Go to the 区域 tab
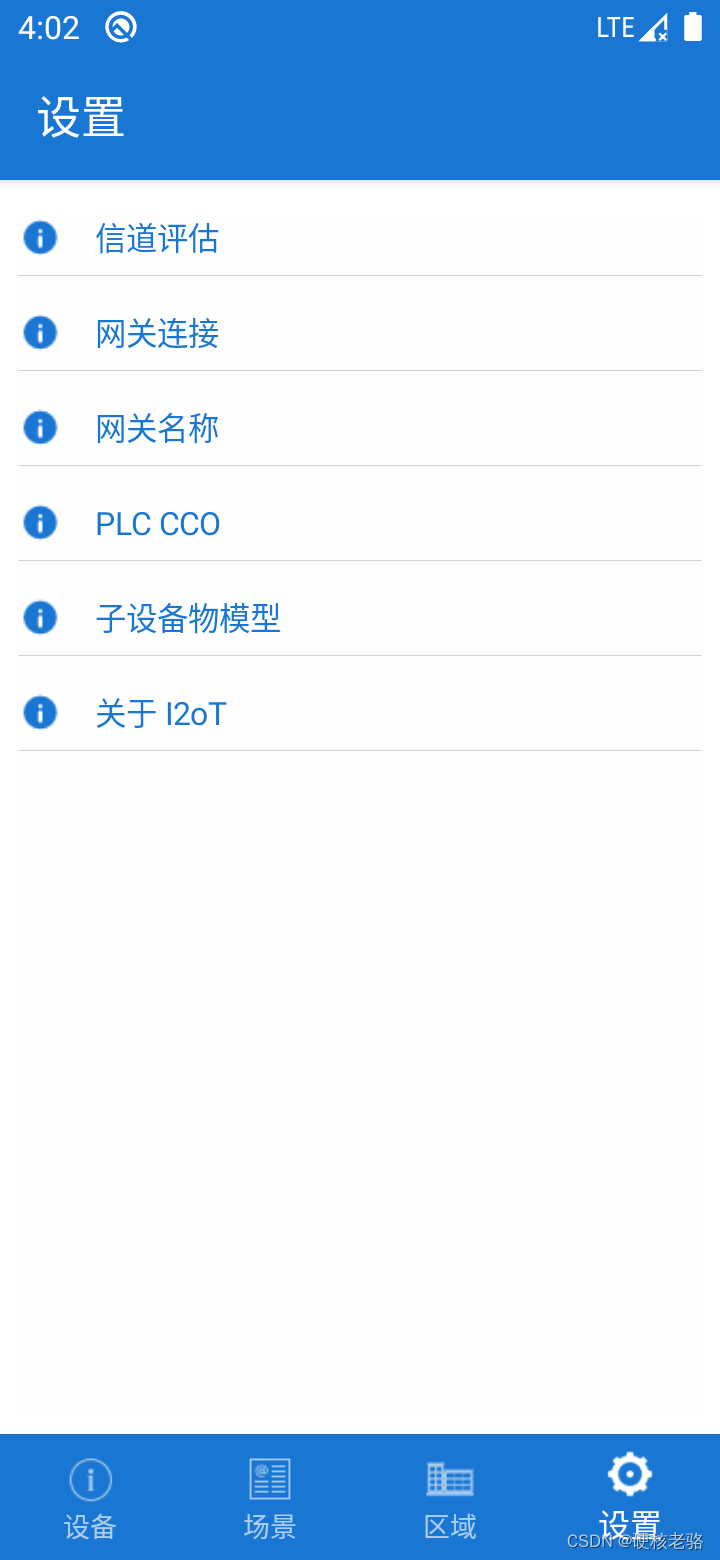720x1560 pixels. tap(450, 1497)
